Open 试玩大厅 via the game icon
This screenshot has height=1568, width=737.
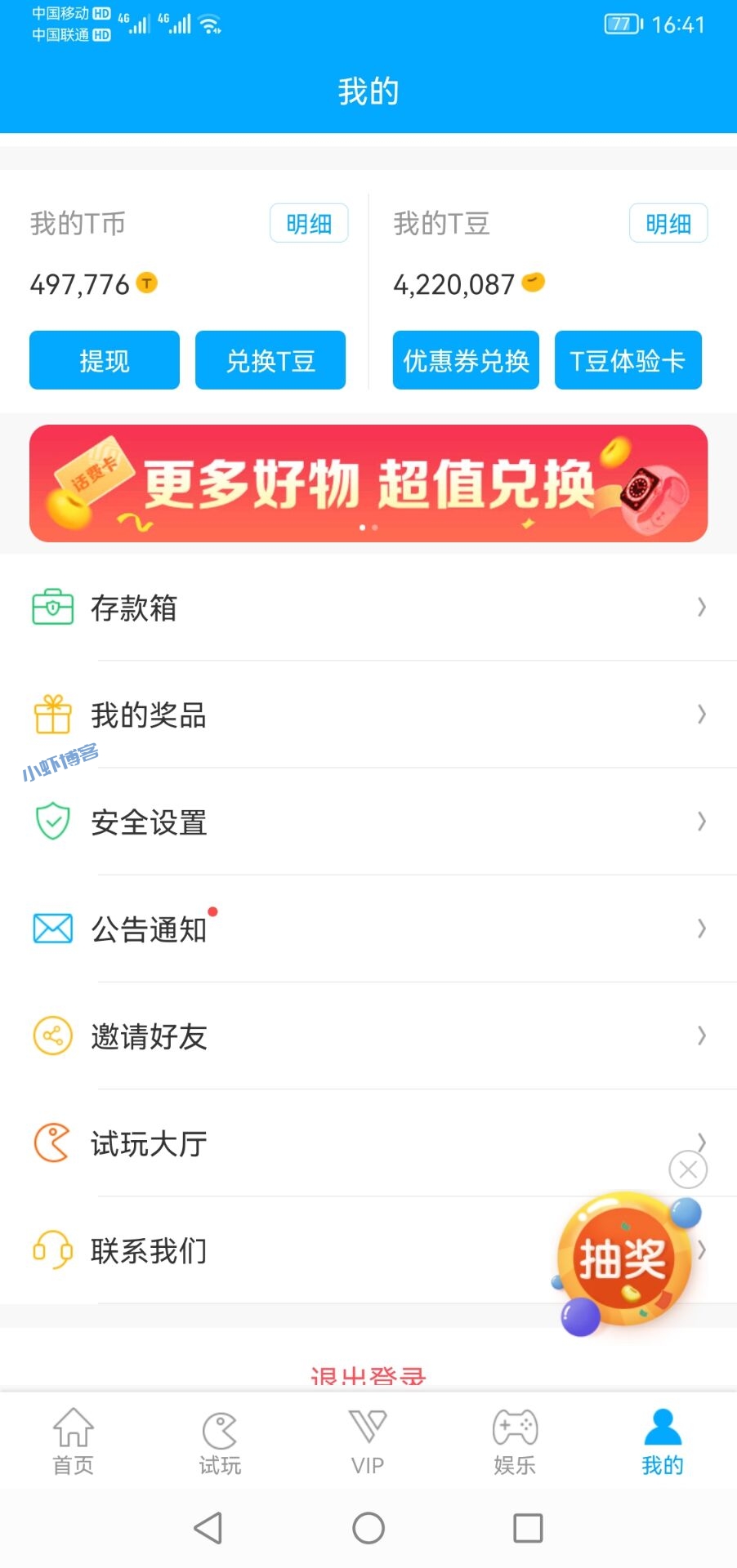click(51, 1143)
